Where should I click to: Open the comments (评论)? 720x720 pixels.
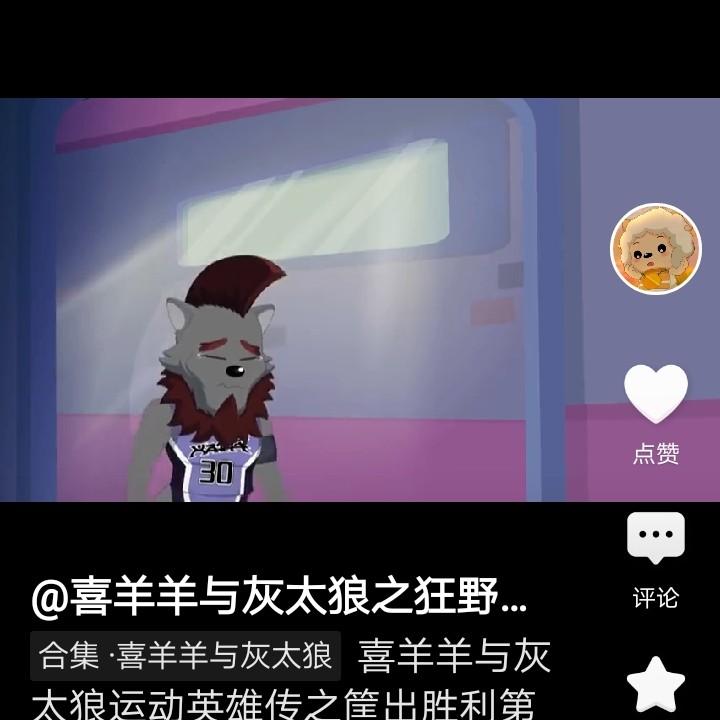(656, 541)
